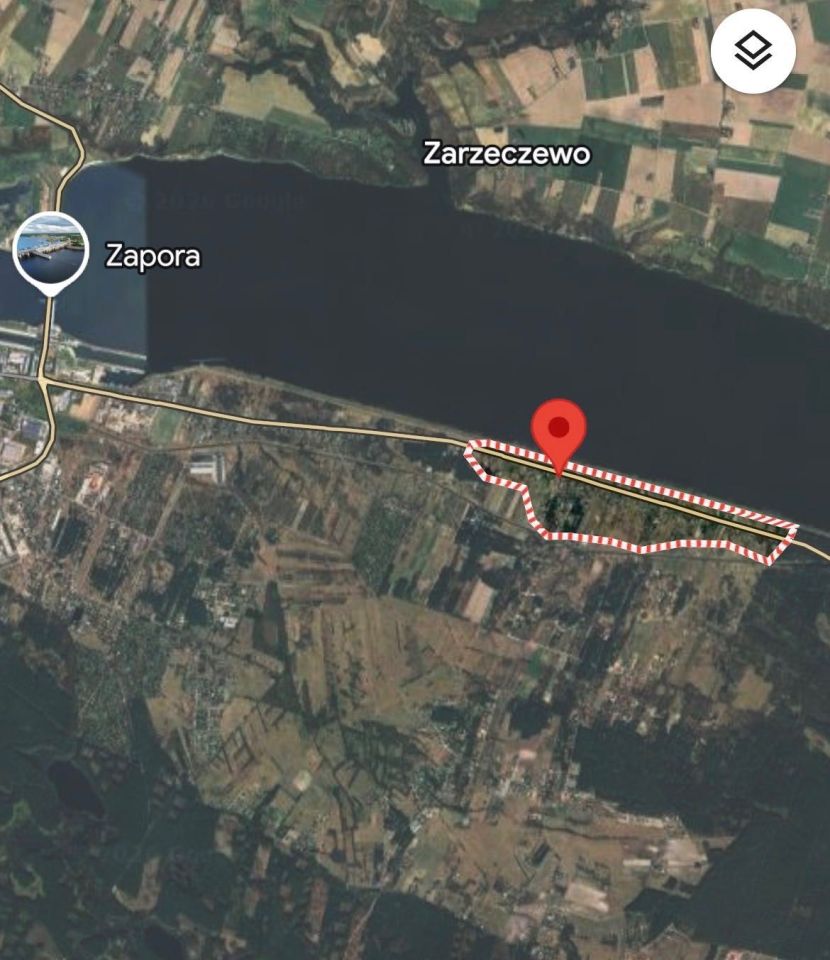The width and height of the screenshot is (830, 960).
Task: Open the Zapora place photo marker
Action: coord(45,250)
